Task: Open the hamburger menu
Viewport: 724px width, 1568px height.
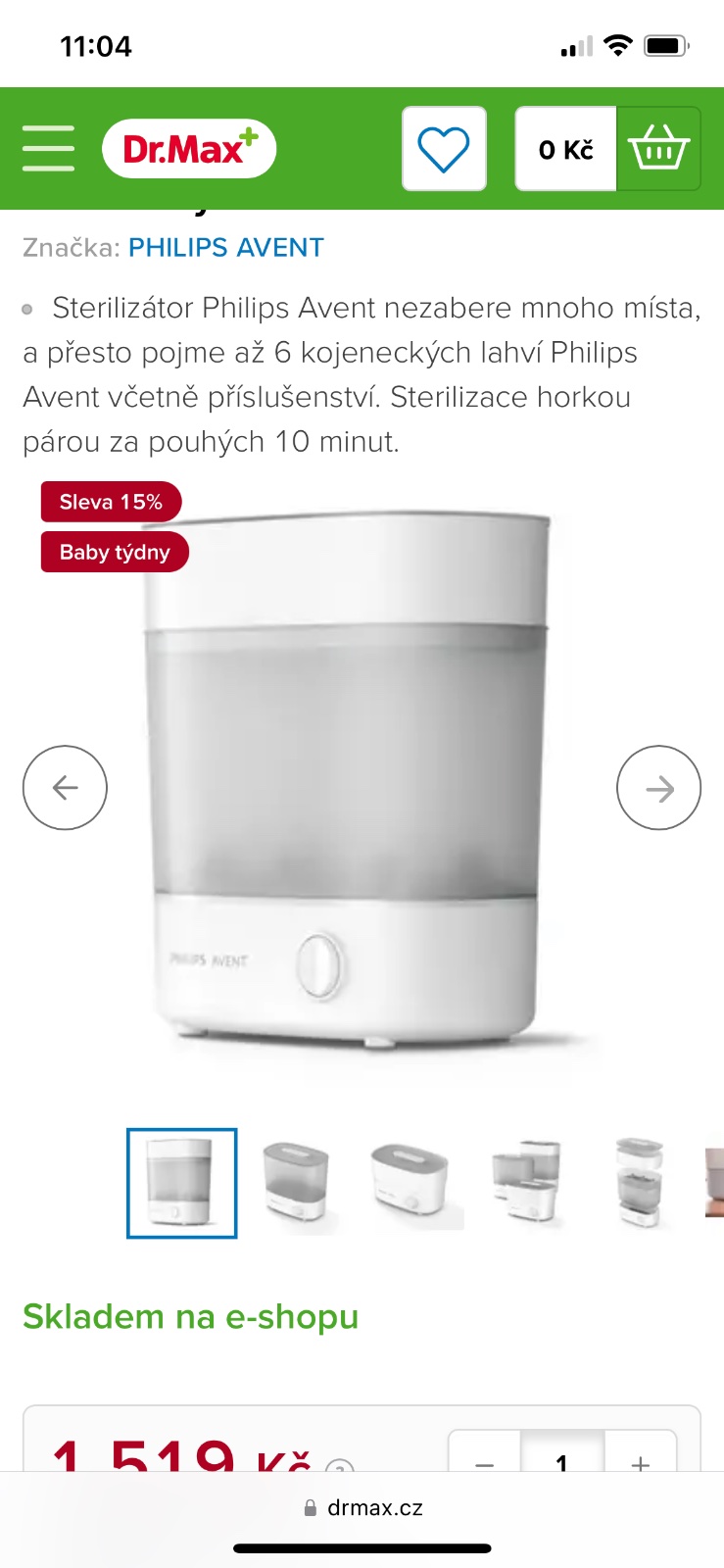Action: click(48, 149)
